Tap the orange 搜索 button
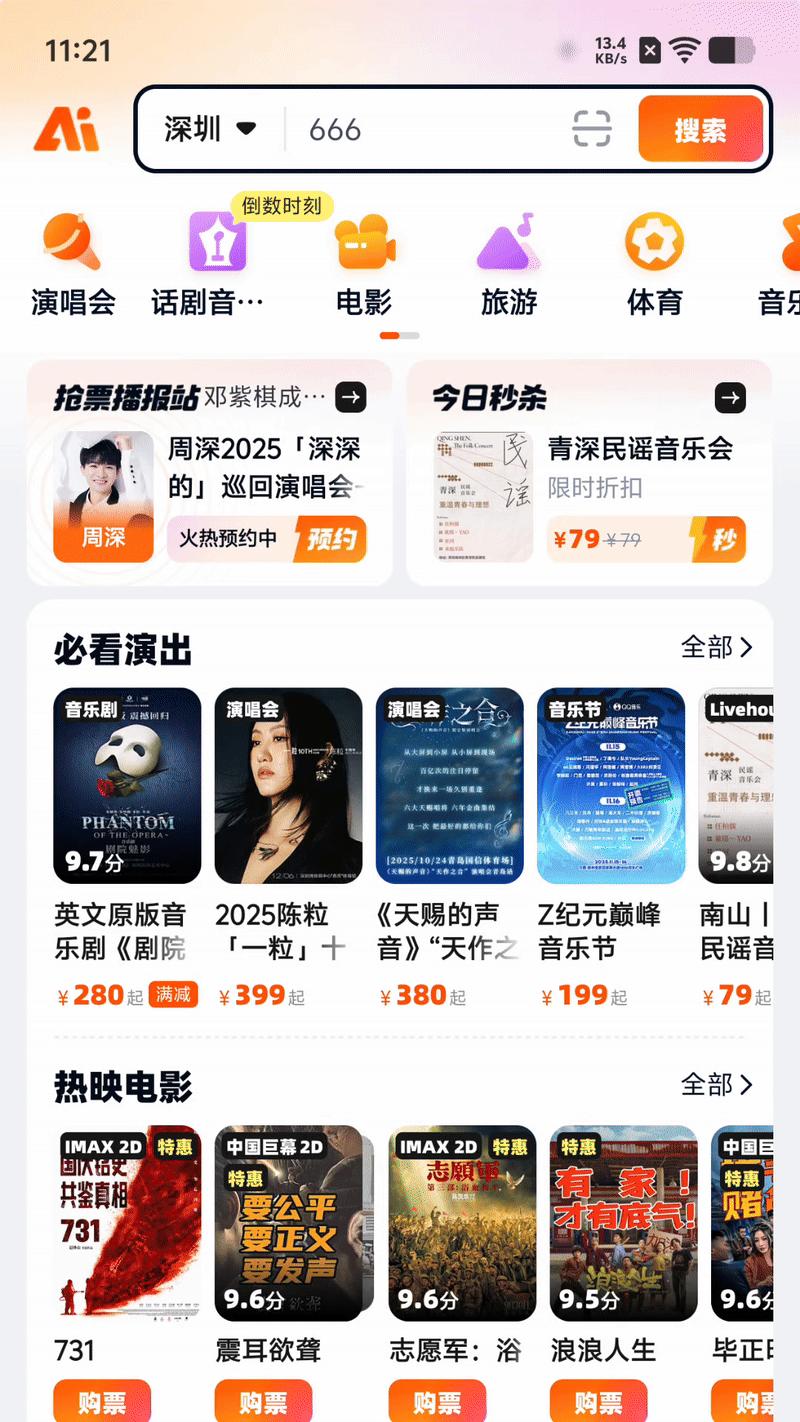800x1422 pixels. pos(700,129)
